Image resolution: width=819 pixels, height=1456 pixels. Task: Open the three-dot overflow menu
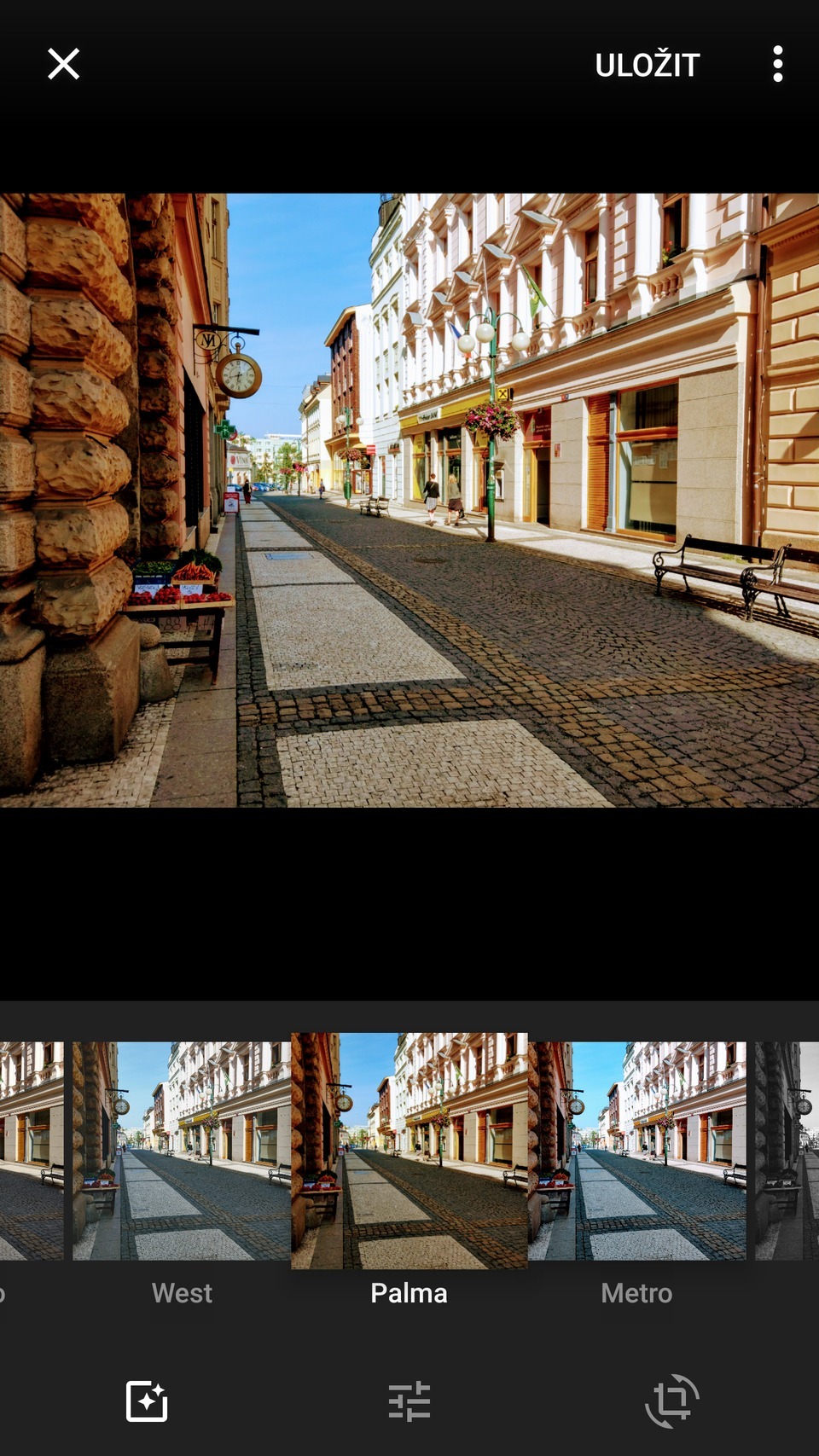click(x=777, y=64)
